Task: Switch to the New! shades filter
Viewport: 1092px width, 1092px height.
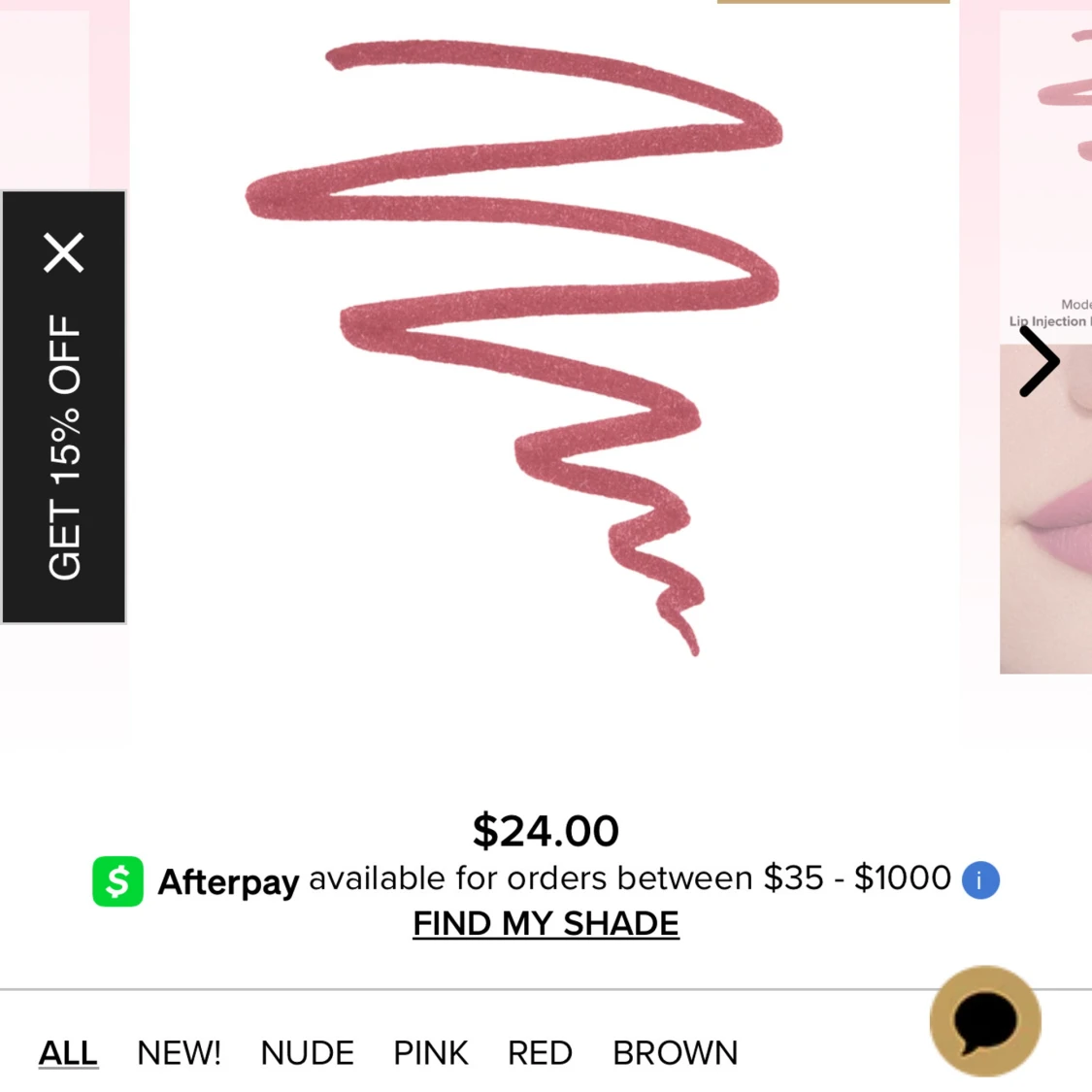Action: (179, 1052)
